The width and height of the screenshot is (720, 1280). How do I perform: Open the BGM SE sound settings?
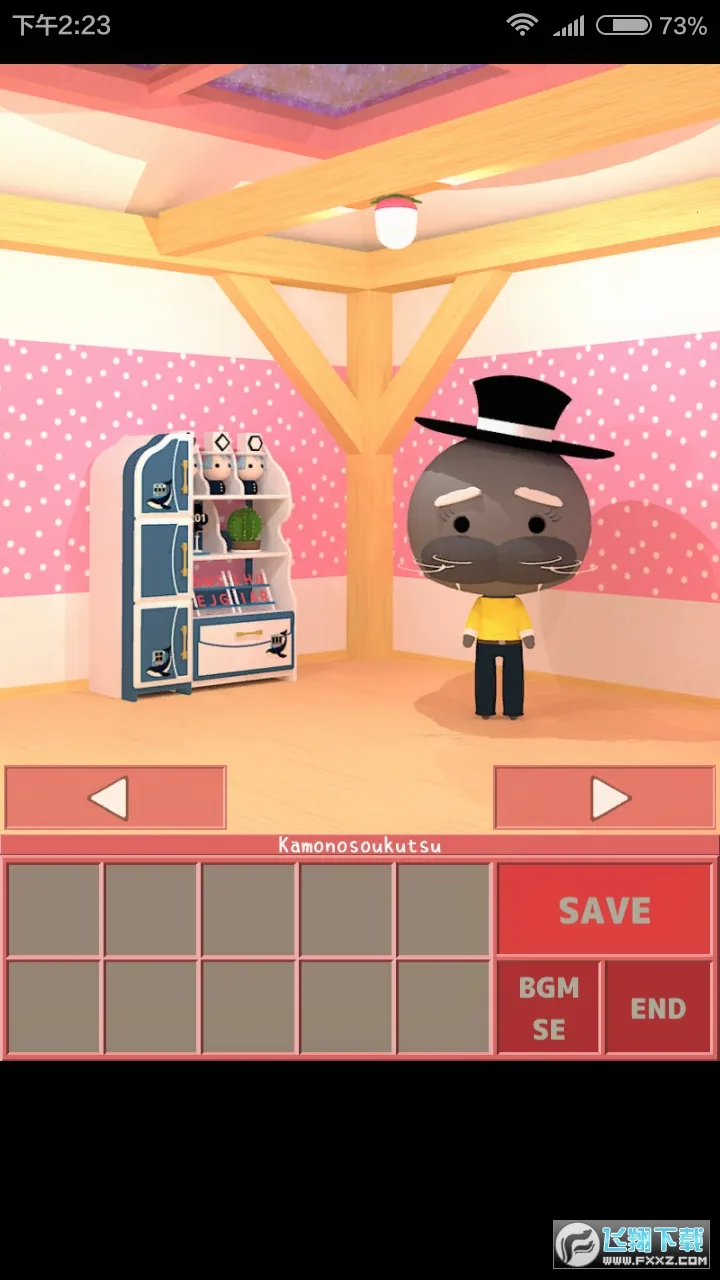(x=548, y=1008)
